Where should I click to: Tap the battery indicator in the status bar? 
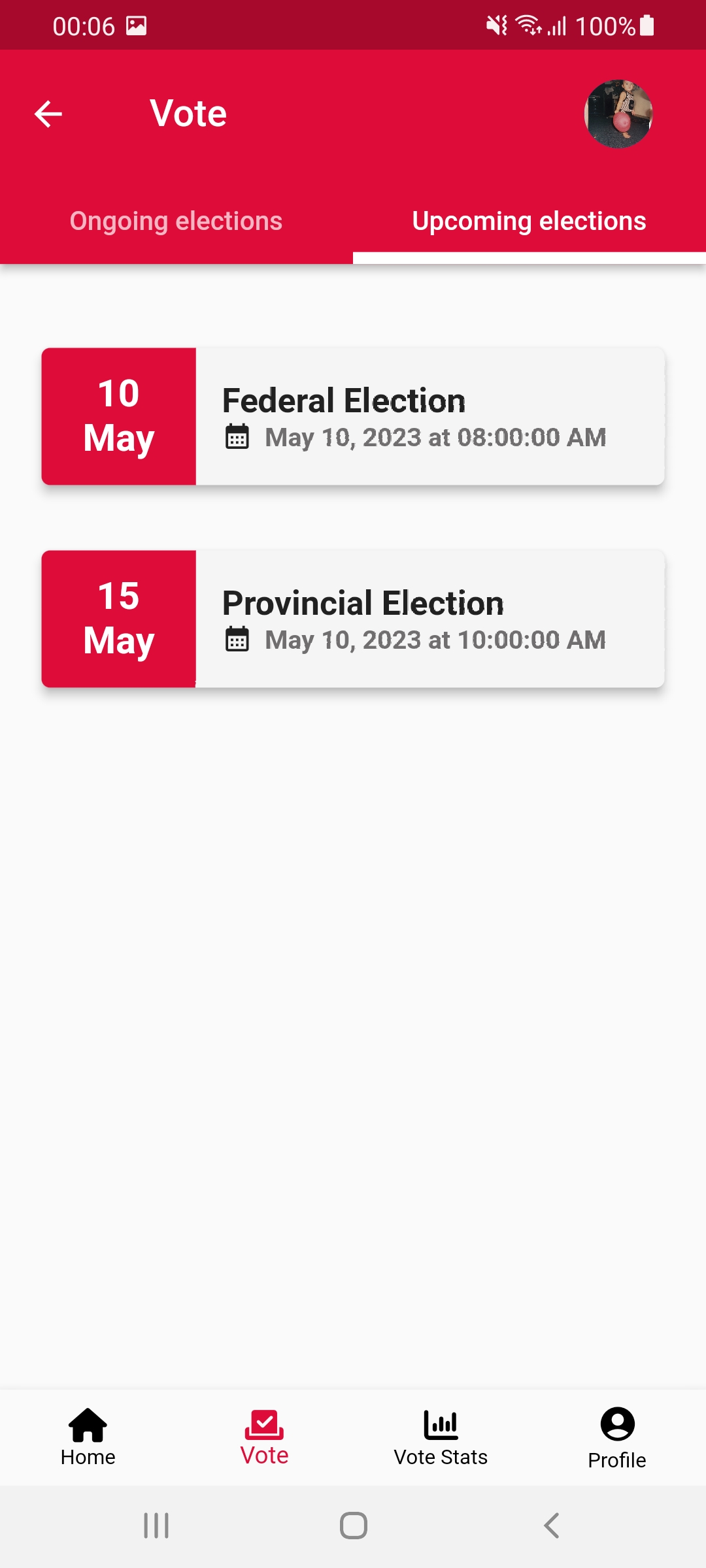646,25
